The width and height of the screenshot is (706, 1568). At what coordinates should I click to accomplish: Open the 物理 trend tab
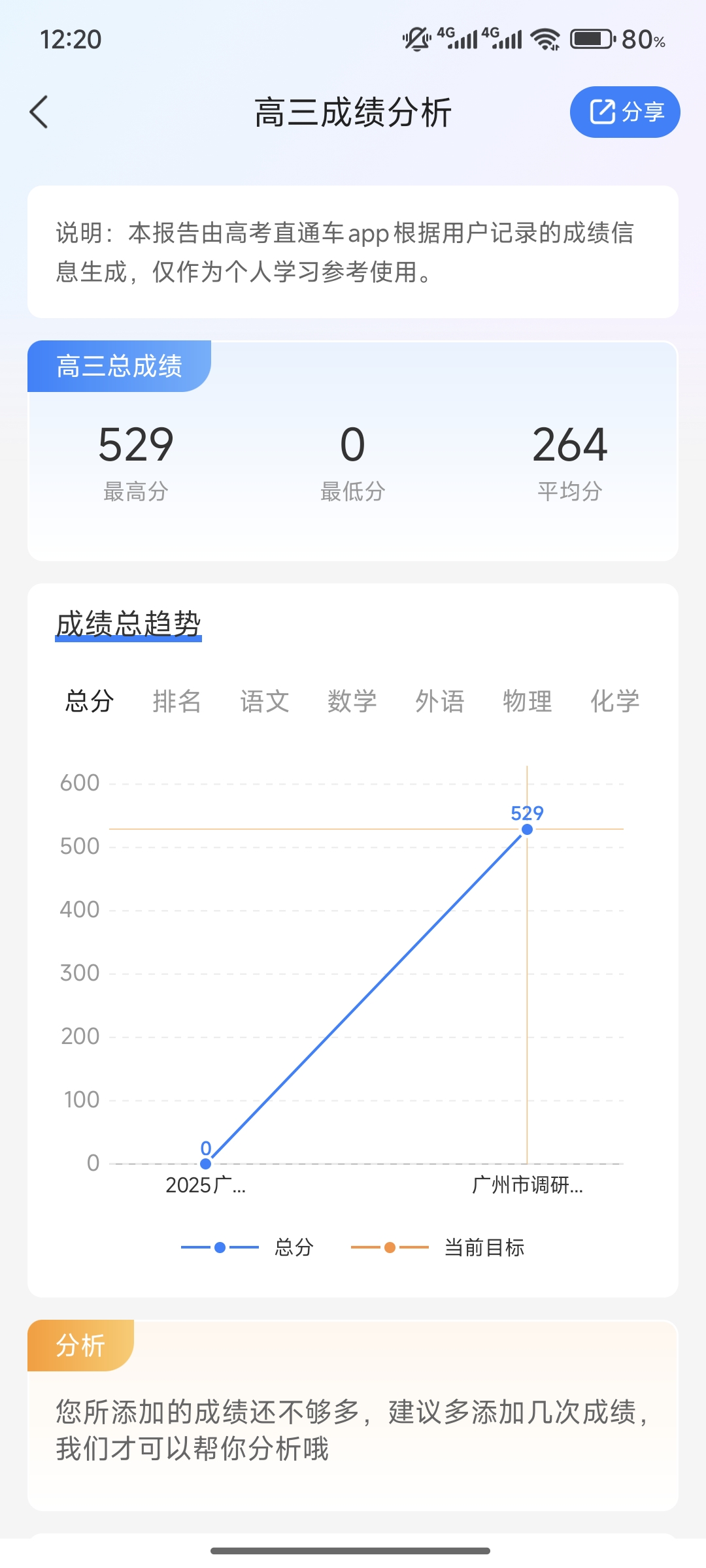[528, 701]
